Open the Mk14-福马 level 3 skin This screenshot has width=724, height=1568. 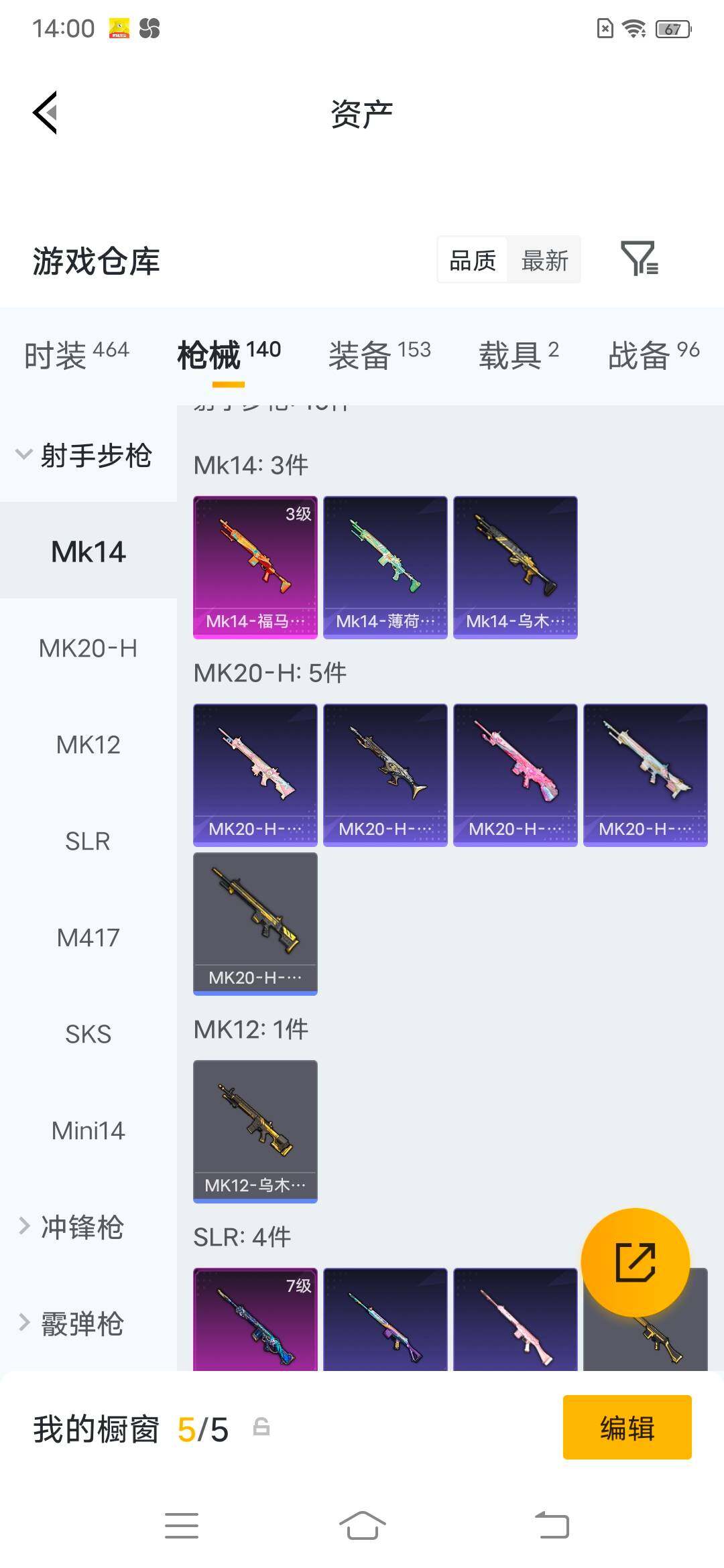point(255,567)
